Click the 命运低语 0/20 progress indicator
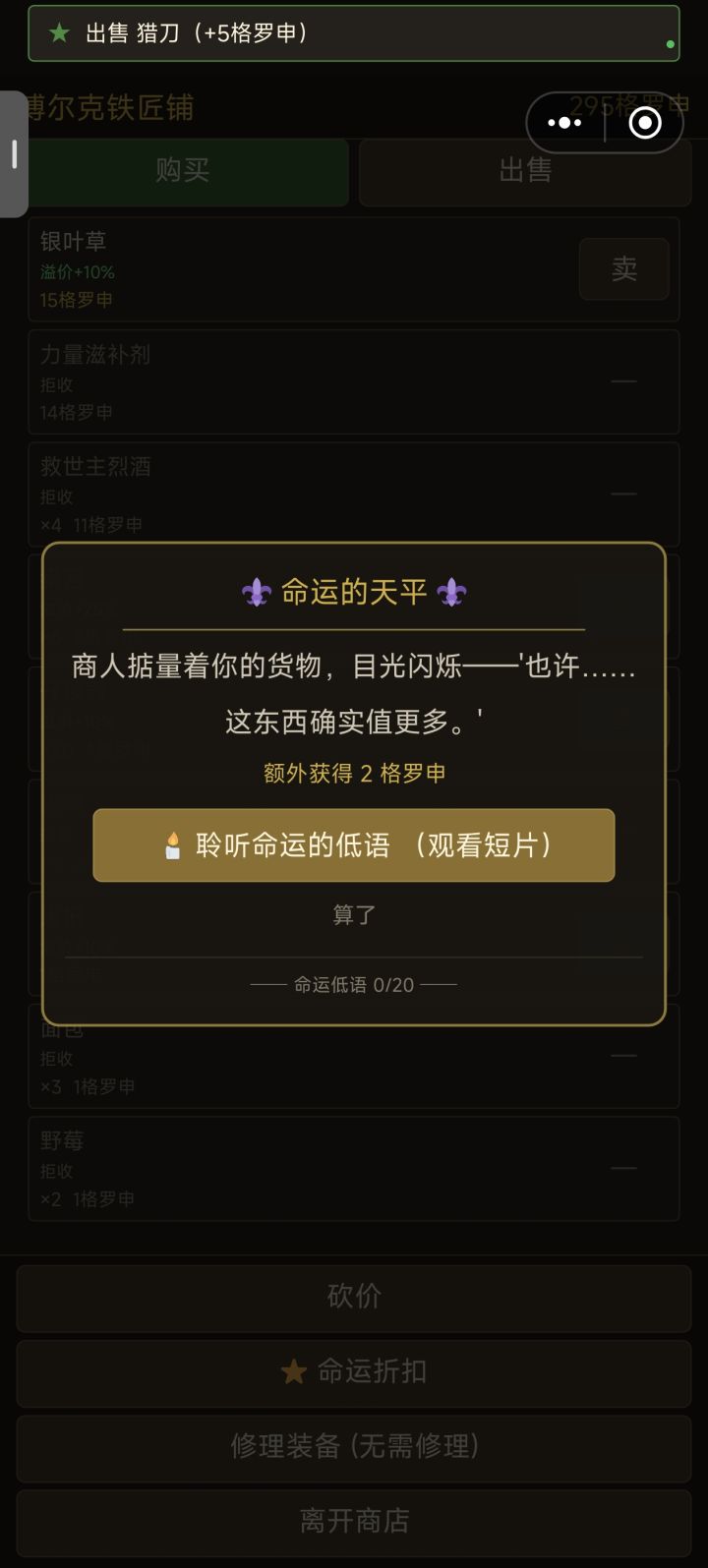 point(354,984)
